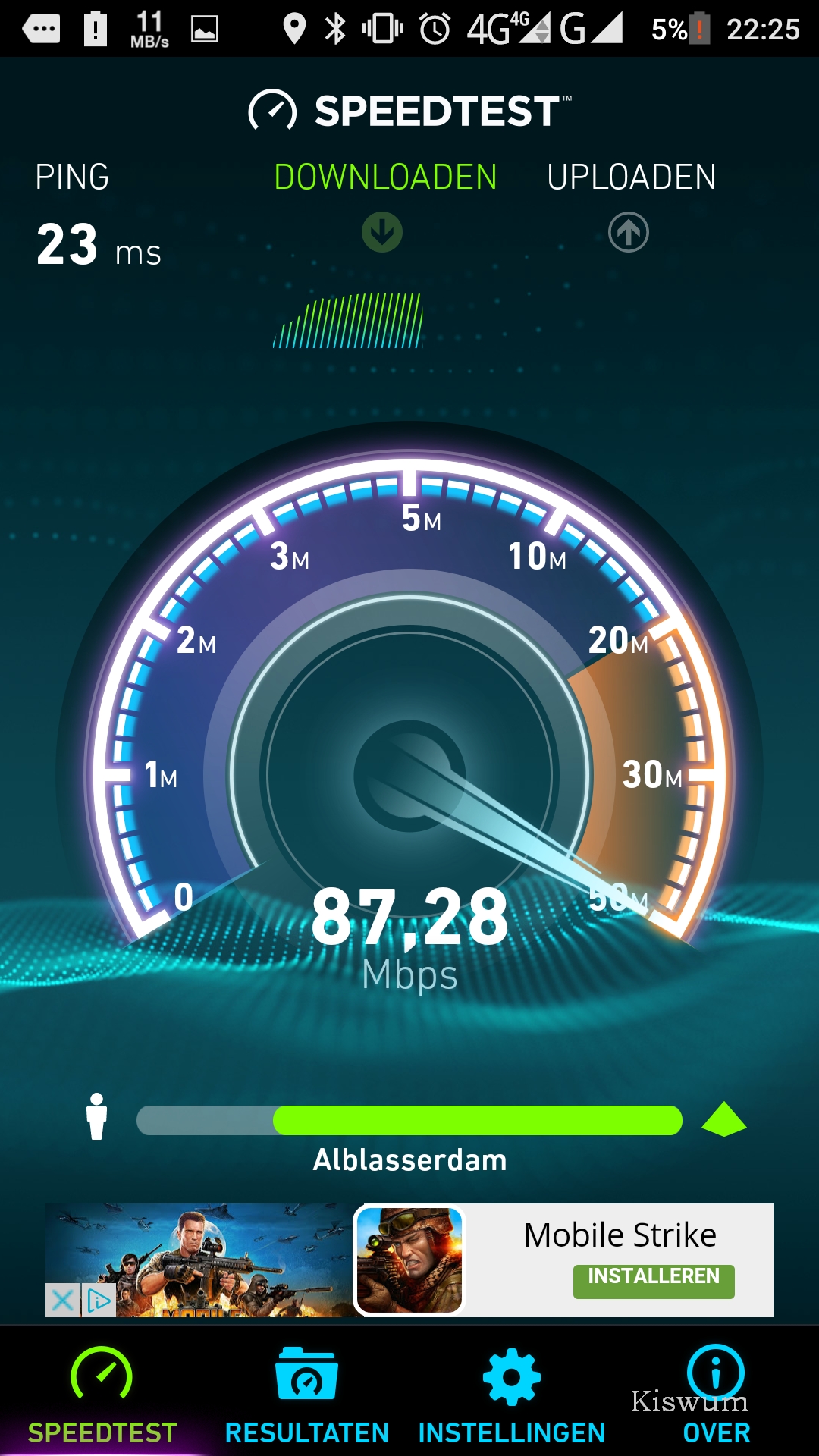Open the Mobile Strike ad banner
Viewport: 819px width, 1456px height.
tap(409, 1260)
